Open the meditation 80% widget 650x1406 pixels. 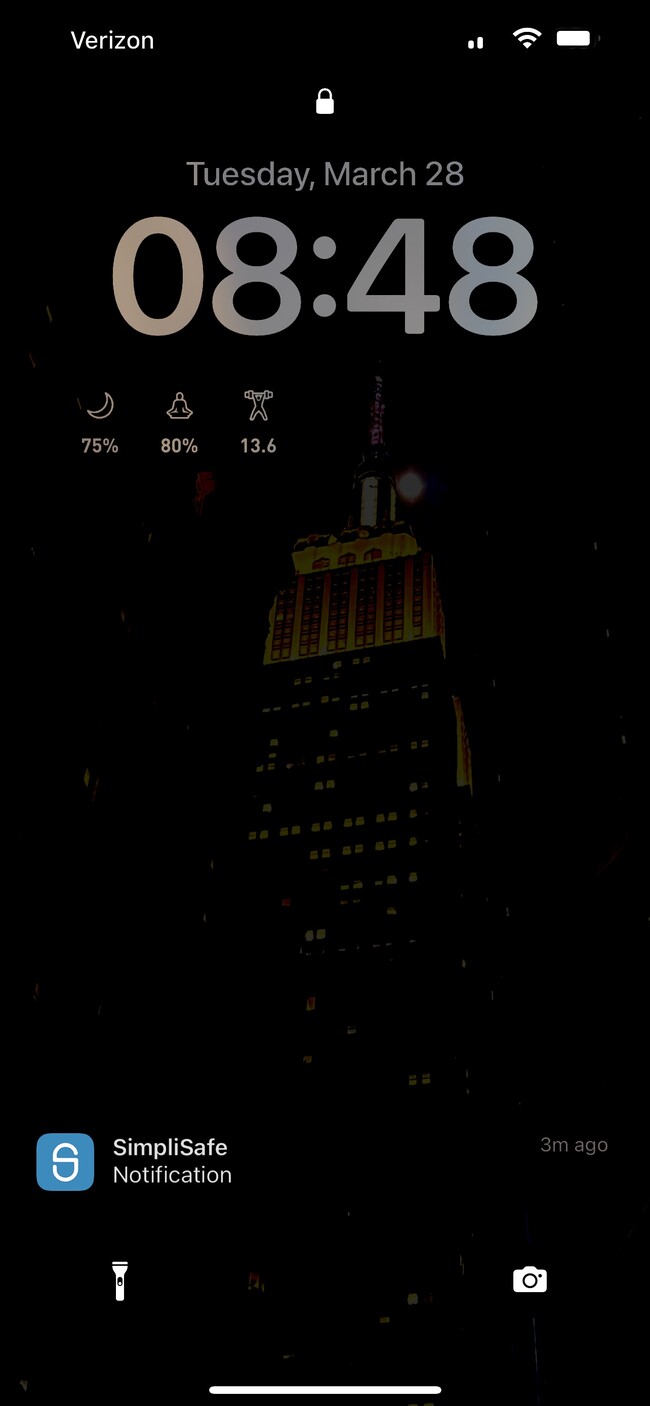(179, 422)
